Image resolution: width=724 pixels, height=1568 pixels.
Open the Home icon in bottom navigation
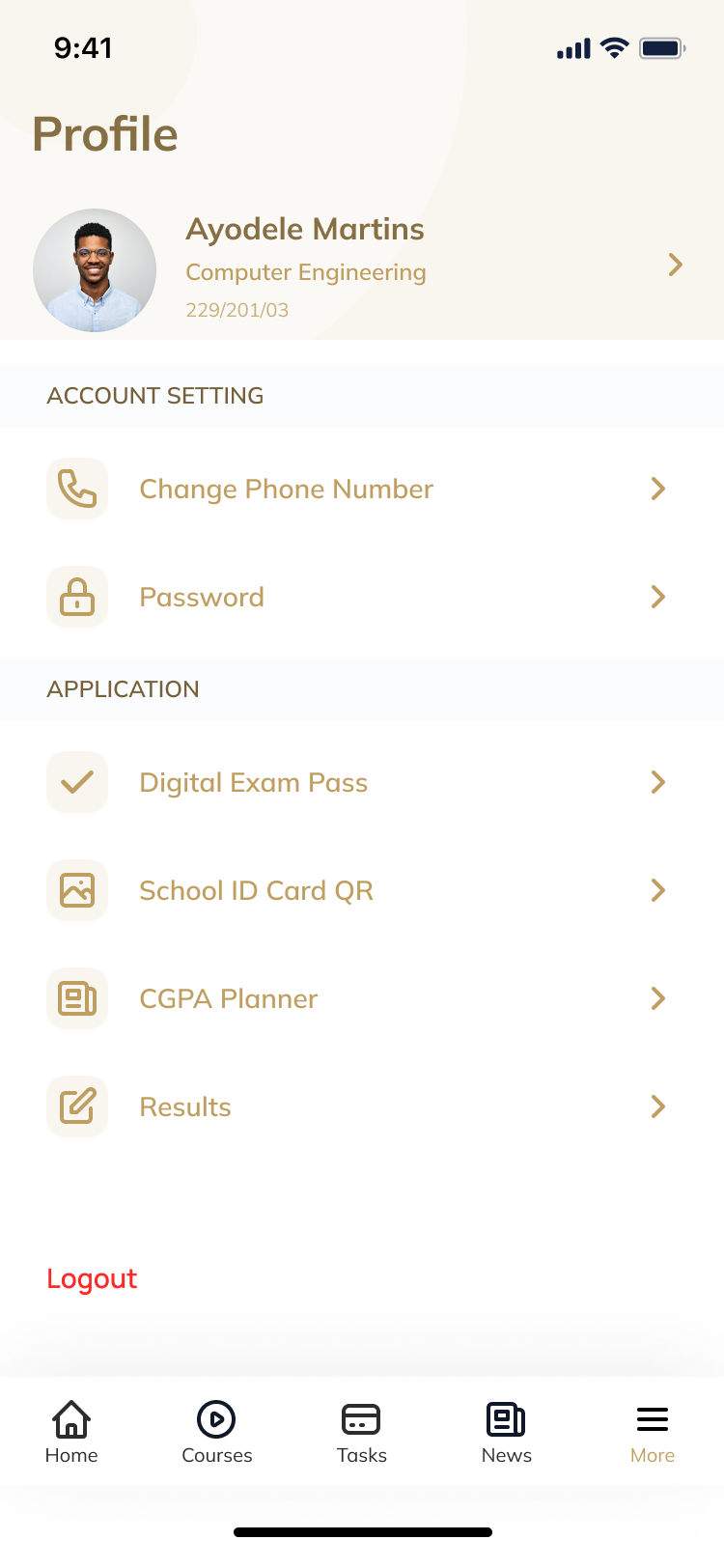(71, 1417)
